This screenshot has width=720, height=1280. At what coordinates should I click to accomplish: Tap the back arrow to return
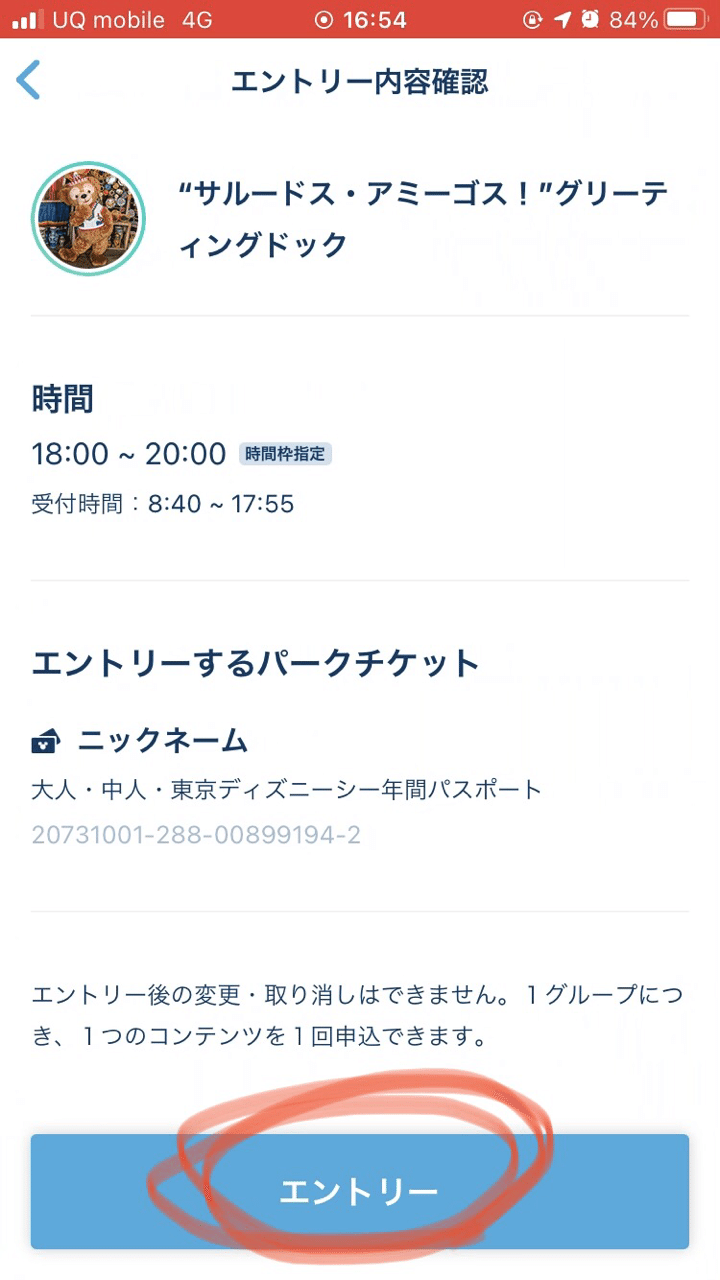tap(29, 80)
